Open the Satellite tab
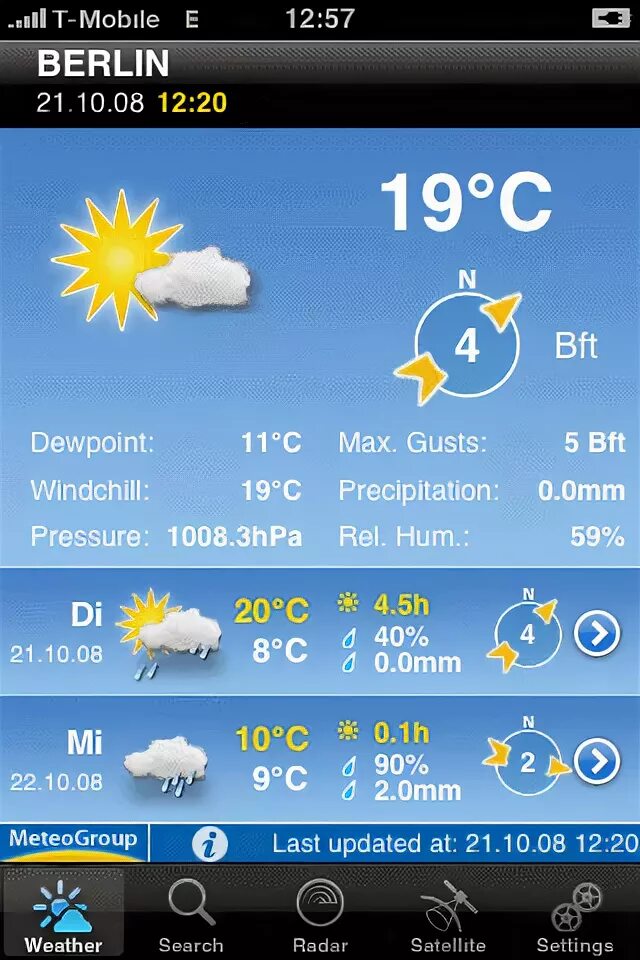This screenshot has width=640, height=960. click(x=448, y=915)
